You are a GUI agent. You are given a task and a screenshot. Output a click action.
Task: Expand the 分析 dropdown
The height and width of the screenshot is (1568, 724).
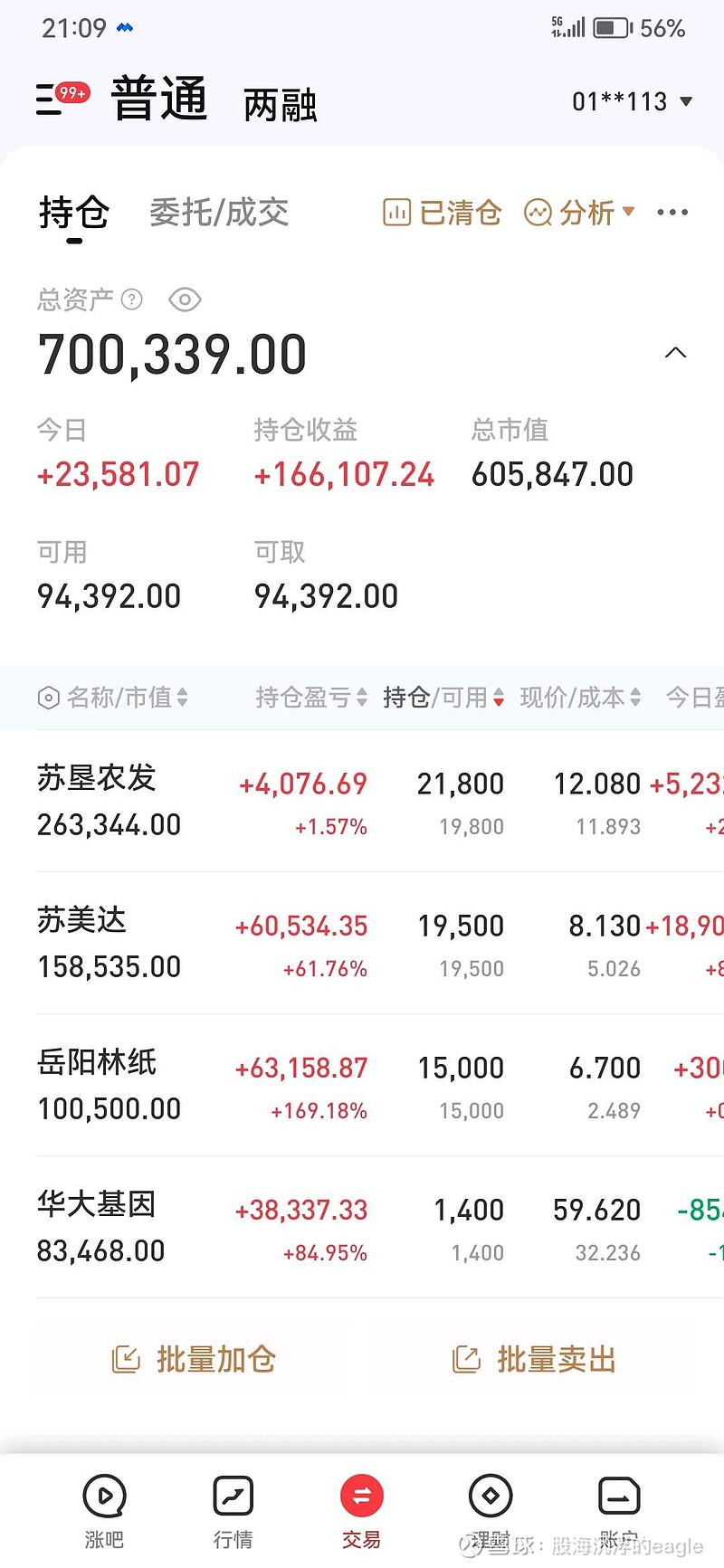(x=580, y=213)
